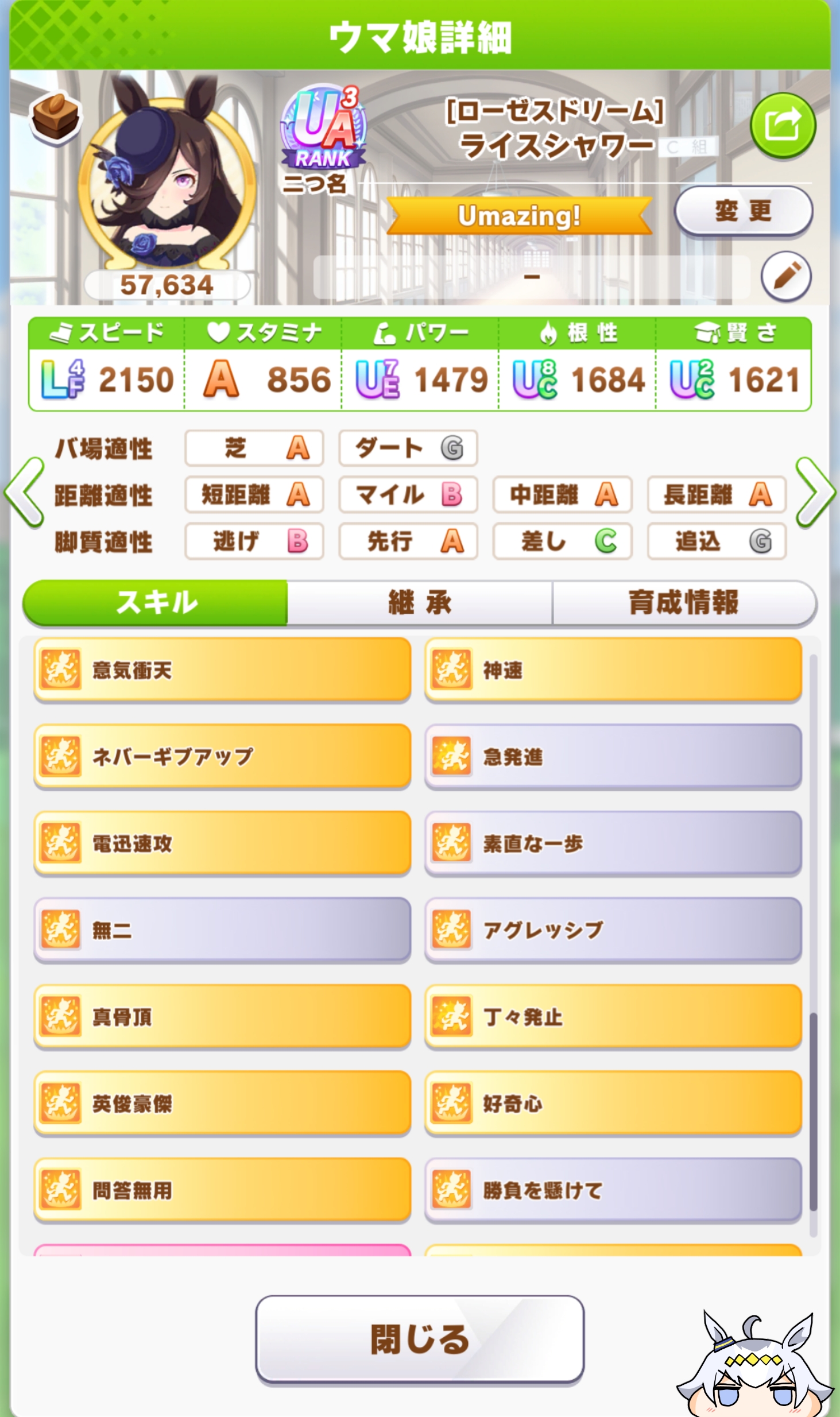Viewport: 840px width, 1417px height.
Task: Tap the Umazing! nickname banner
Action: pyautogui.click(x=519, y=216)
